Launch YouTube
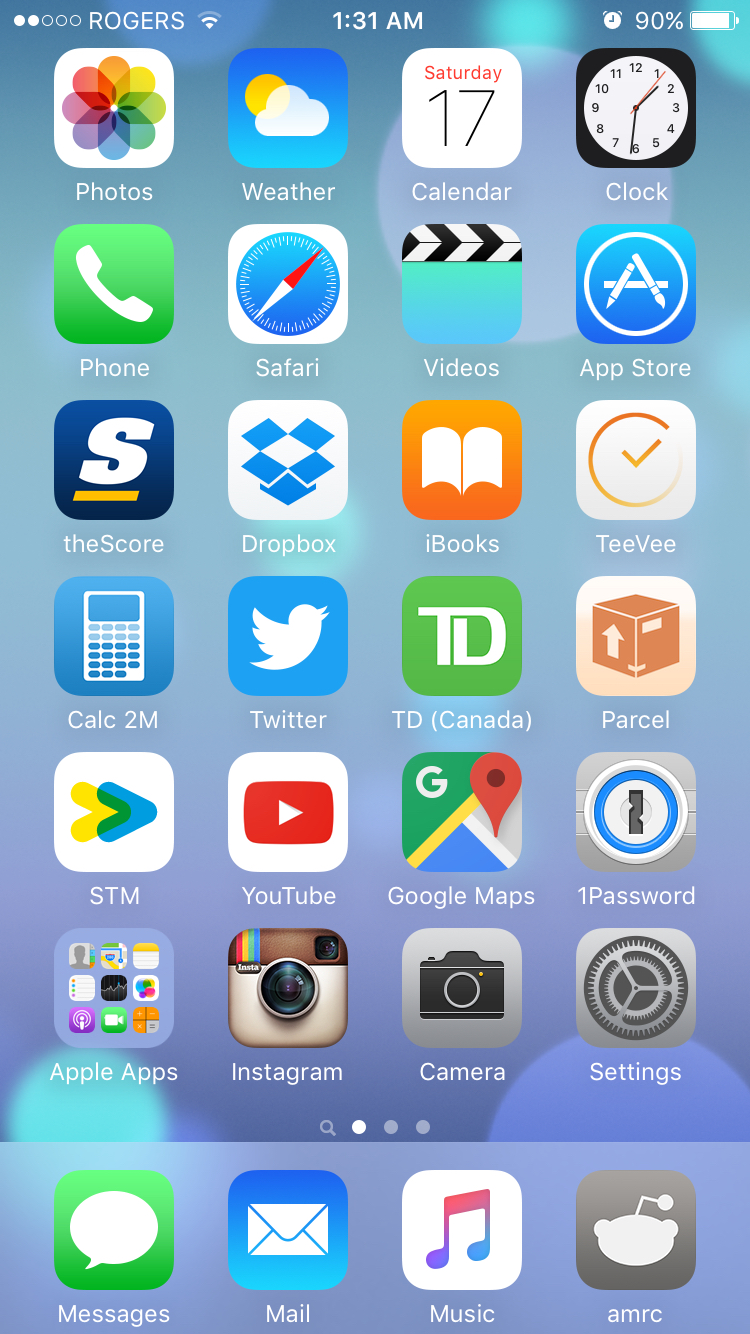The height and width of the screenshot is (1334, 750). [x=288, y=812]
